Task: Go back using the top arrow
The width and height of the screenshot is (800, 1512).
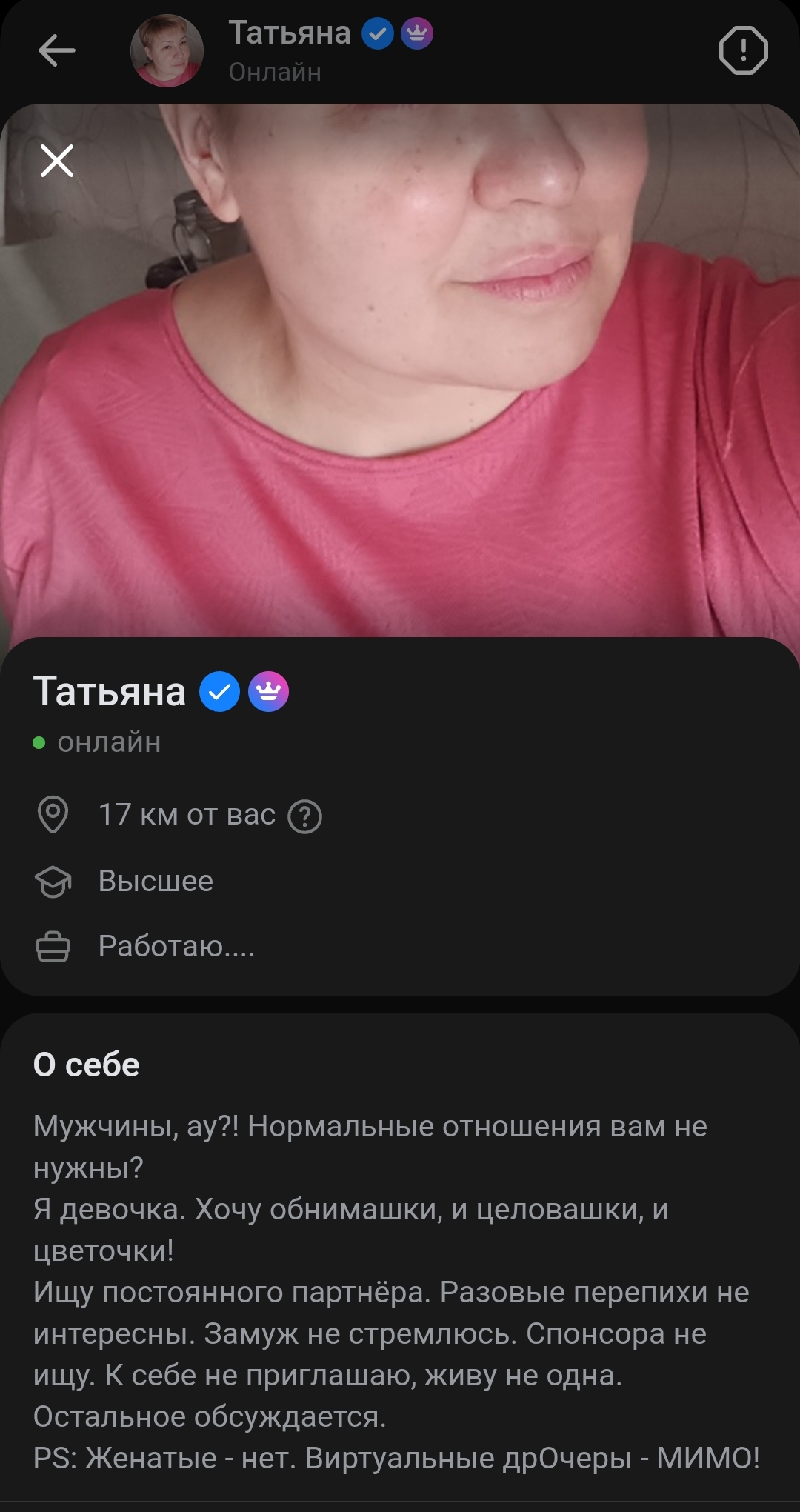Action: 56,50
